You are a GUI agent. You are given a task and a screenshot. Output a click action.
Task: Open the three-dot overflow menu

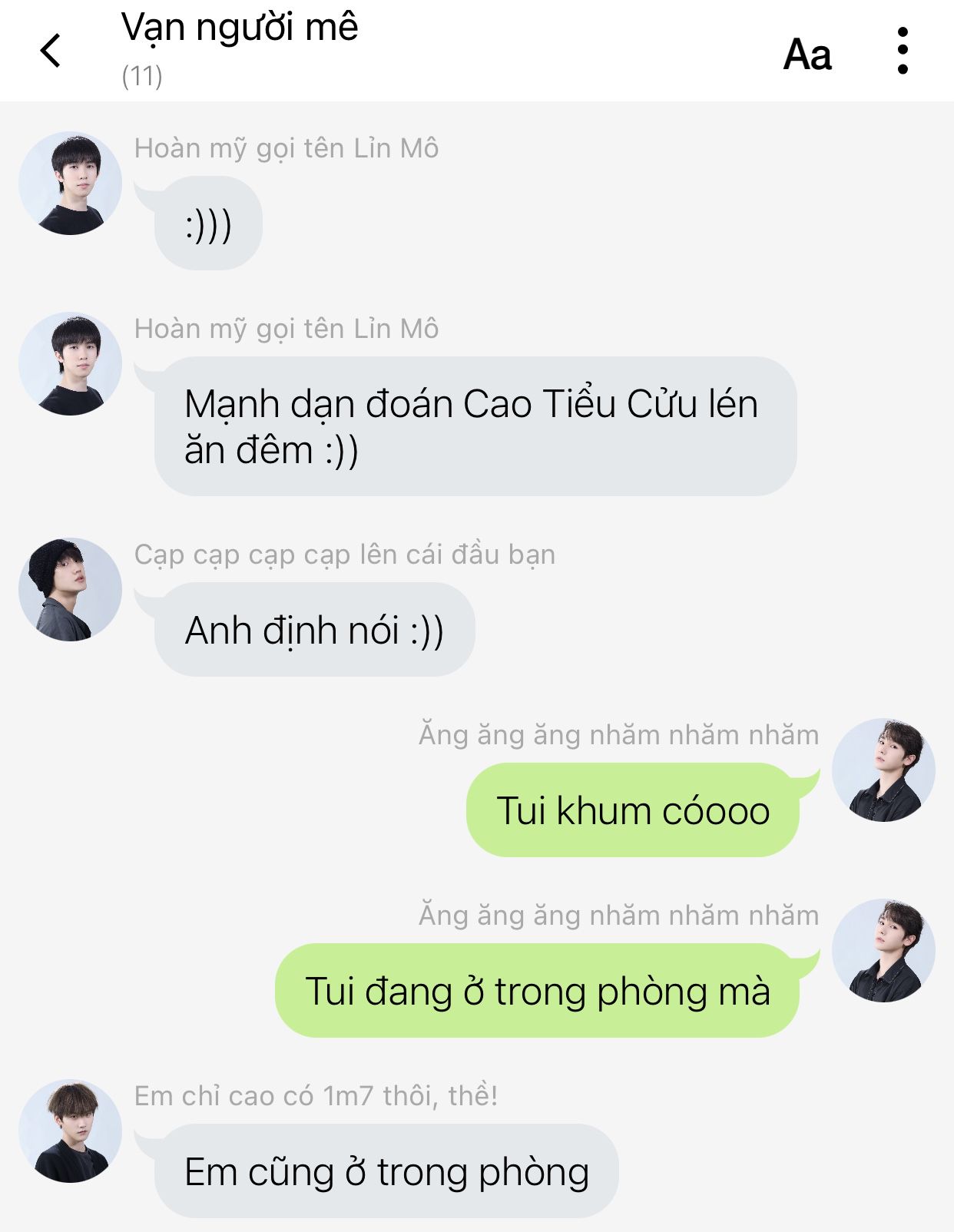point(903,51)
